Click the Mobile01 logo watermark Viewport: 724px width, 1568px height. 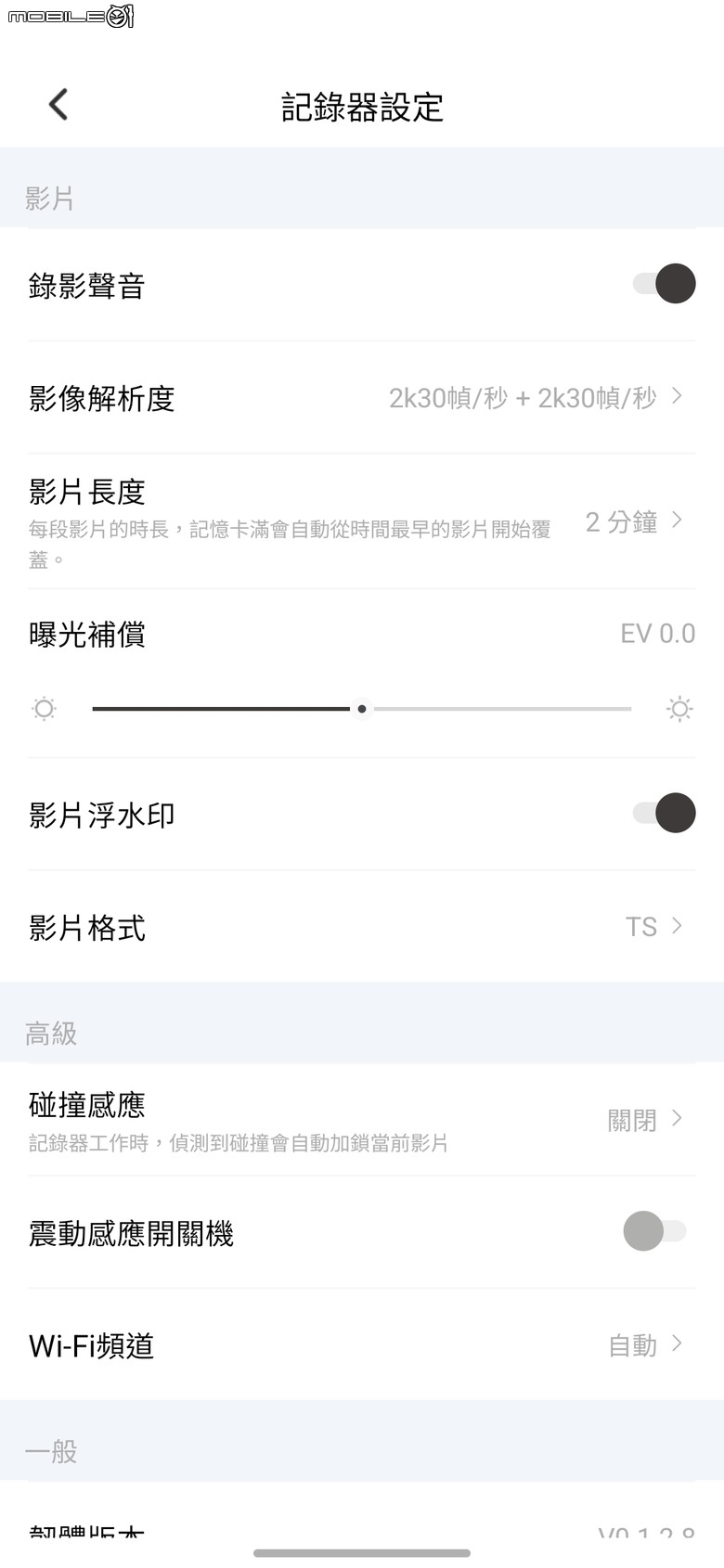70,17
